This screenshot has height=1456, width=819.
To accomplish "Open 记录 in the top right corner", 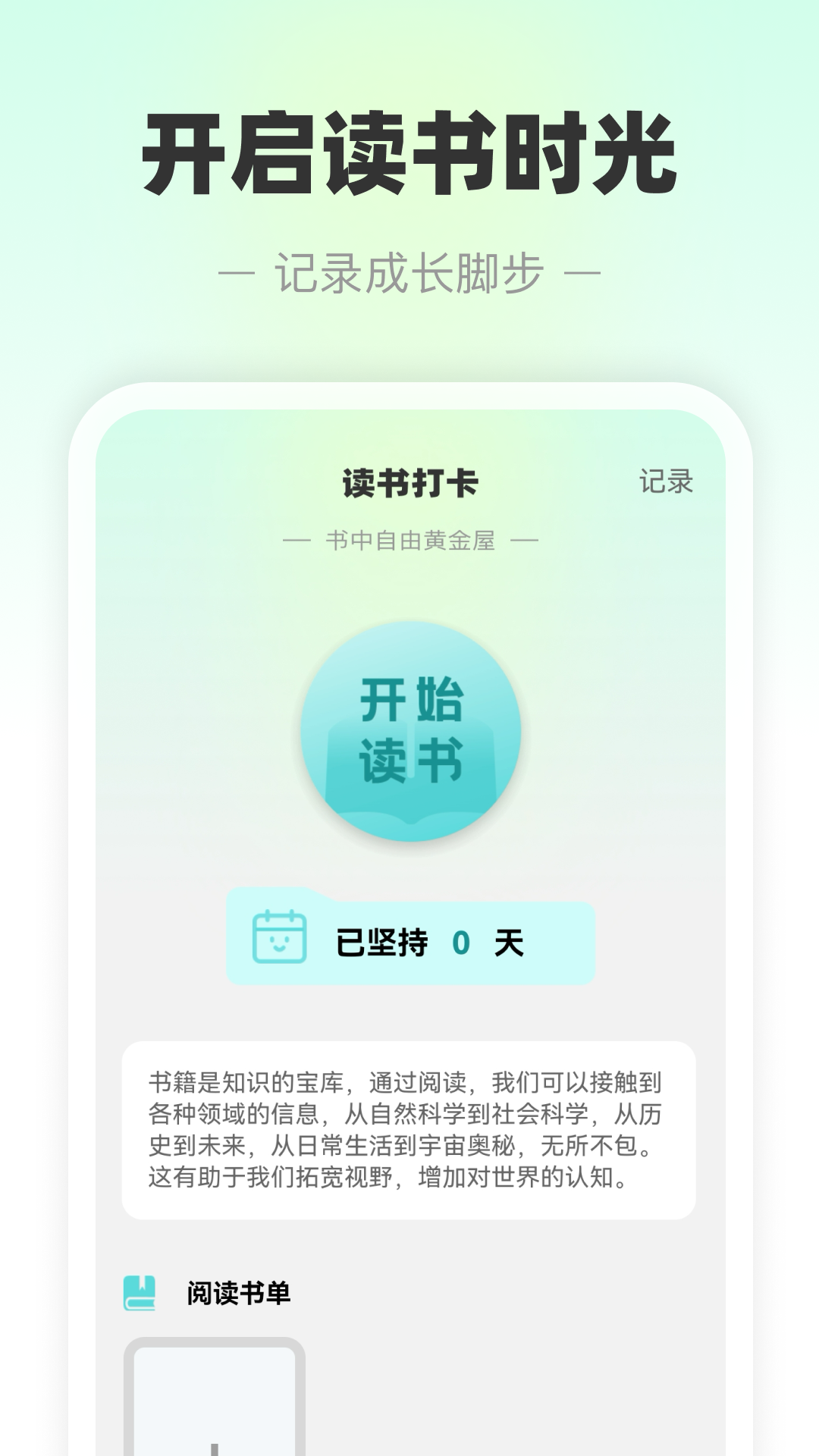I will click(667, 480).
